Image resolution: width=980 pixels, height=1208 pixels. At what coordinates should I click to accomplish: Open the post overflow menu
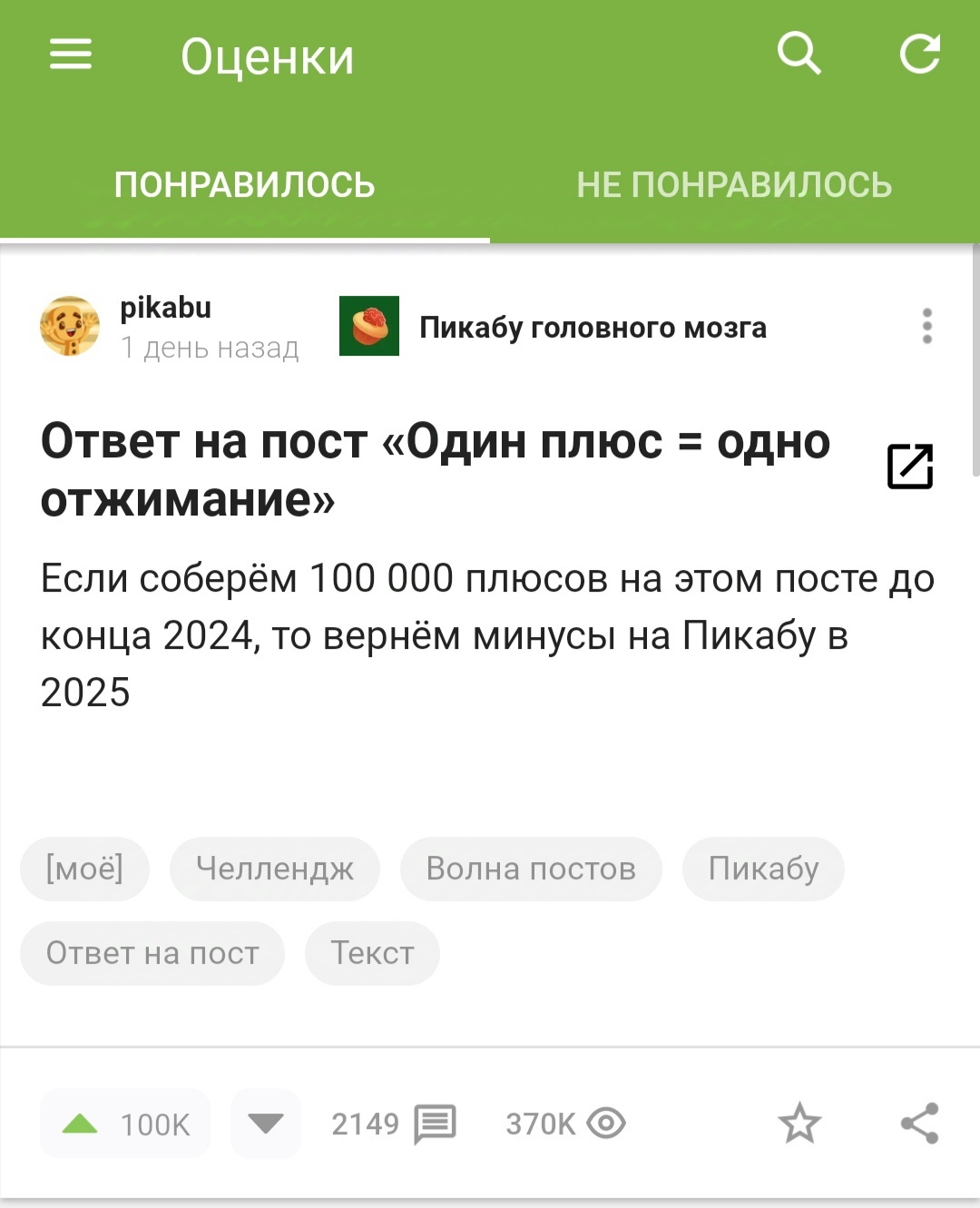point(926,326)
